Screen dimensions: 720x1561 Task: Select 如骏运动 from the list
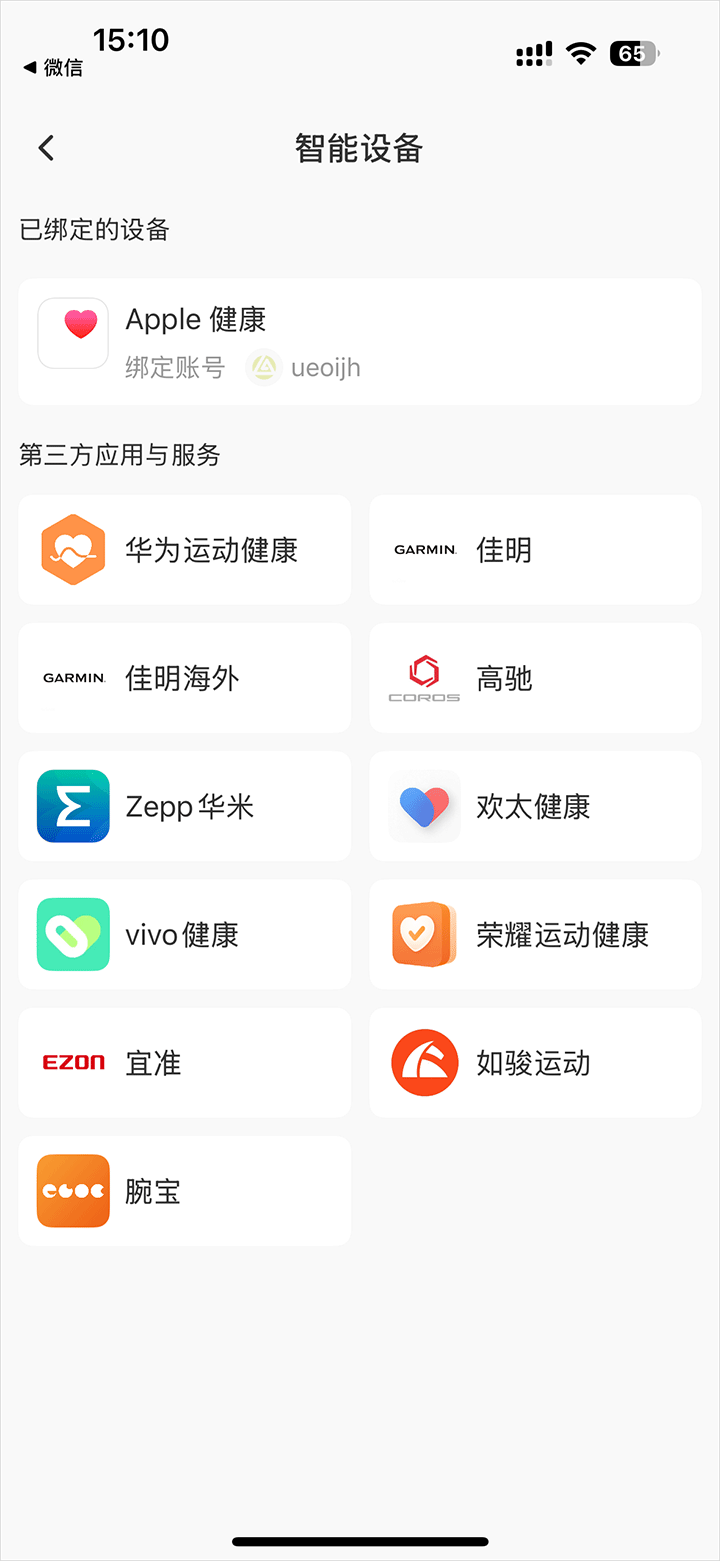(535, 1062)
